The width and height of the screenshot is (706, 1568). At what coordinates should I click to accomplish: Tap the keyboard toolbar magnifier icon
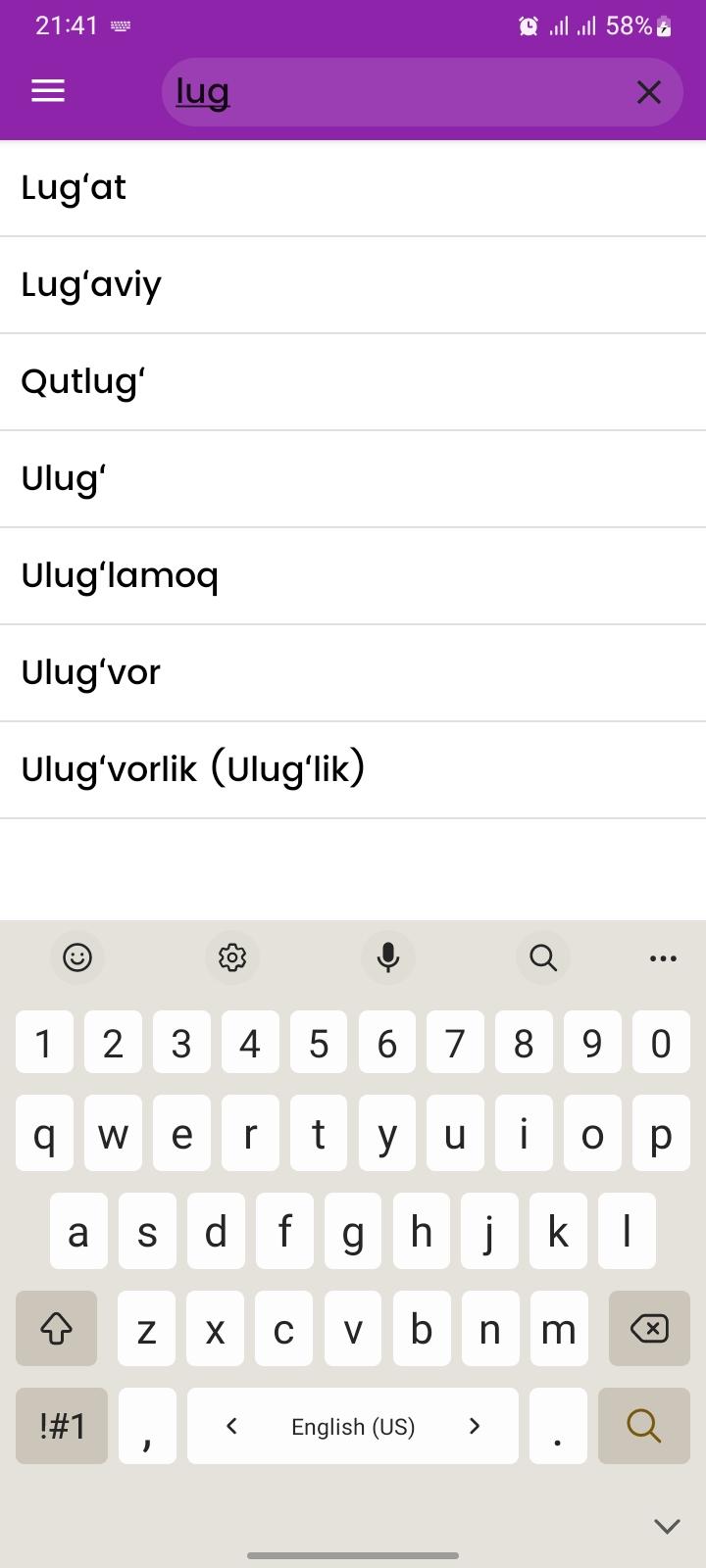[x=543, y=957]
